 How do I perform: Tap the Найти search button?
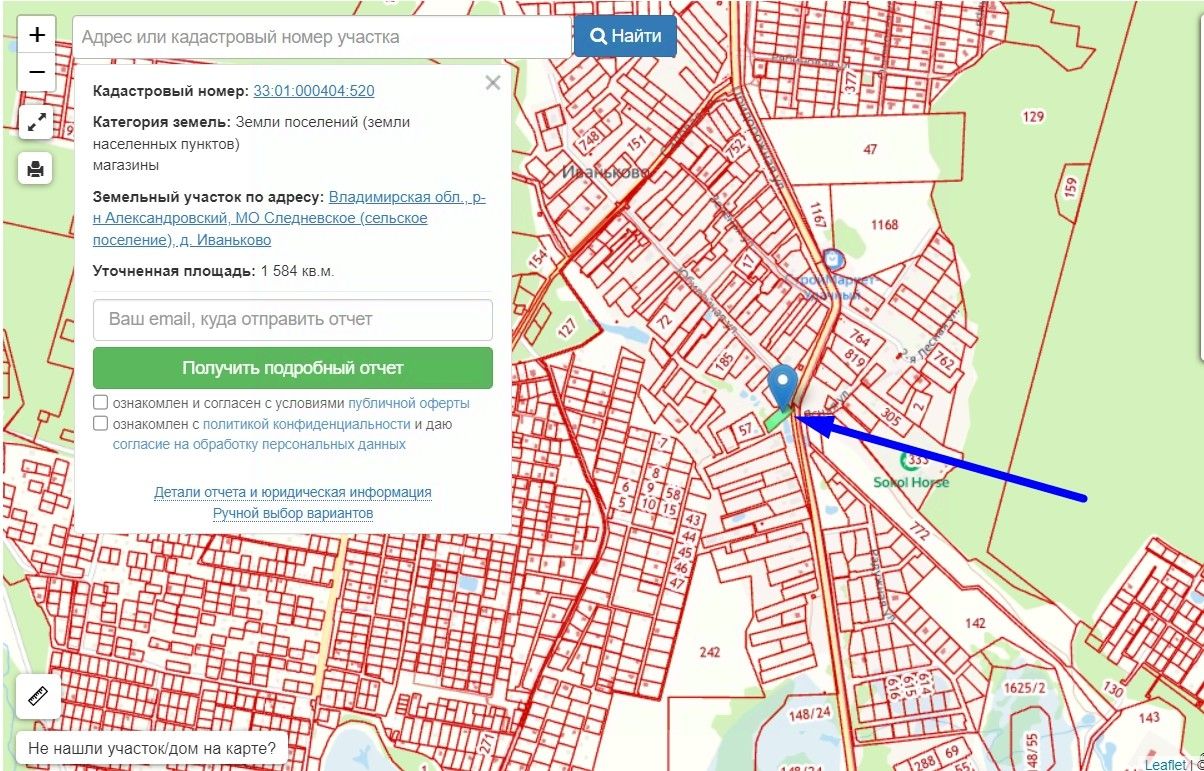coord(625,36)
